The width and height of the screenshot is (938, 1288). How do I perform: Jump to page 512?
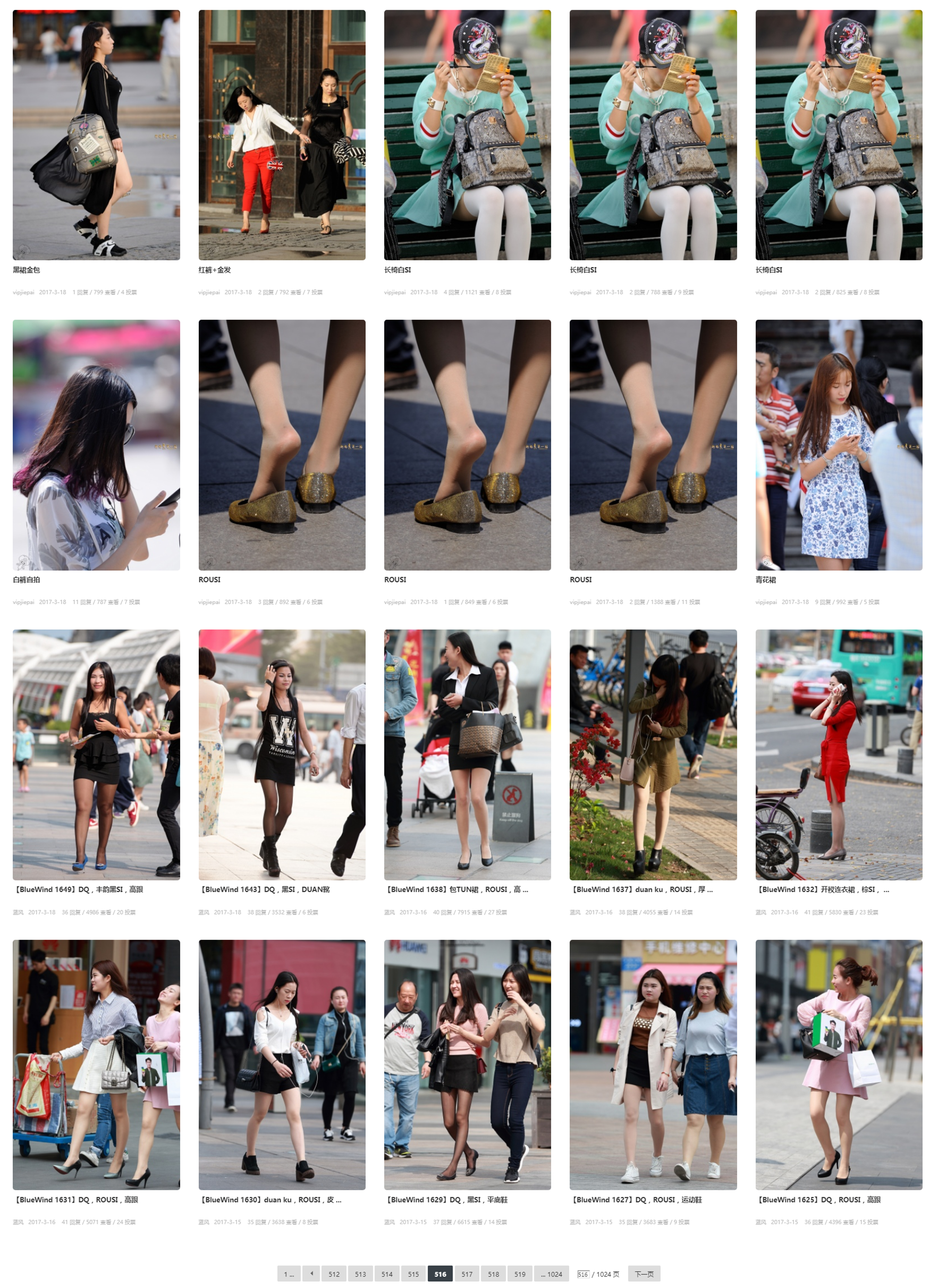[334, 1274]
